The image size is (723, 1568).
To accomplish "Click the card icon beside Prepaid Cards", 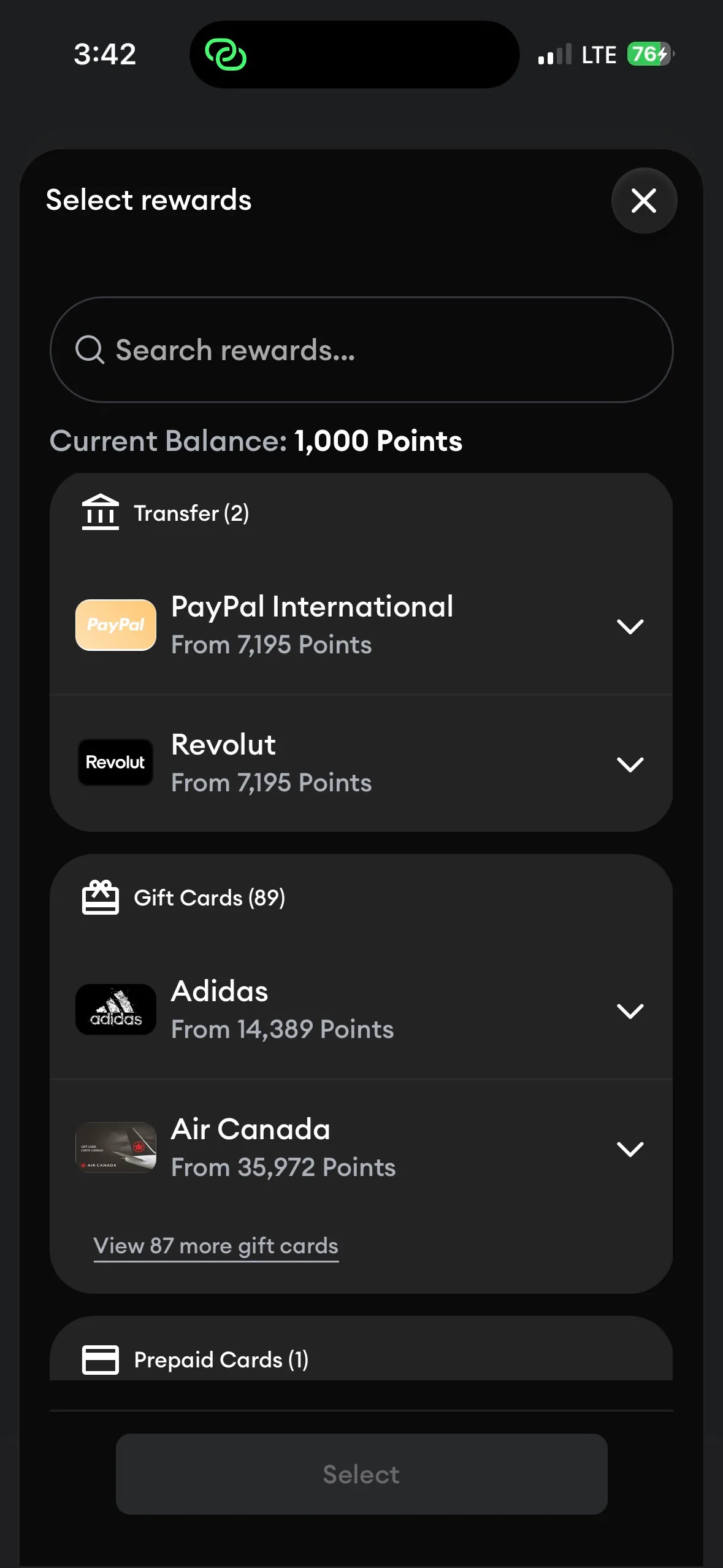I will coord(100,1359).
